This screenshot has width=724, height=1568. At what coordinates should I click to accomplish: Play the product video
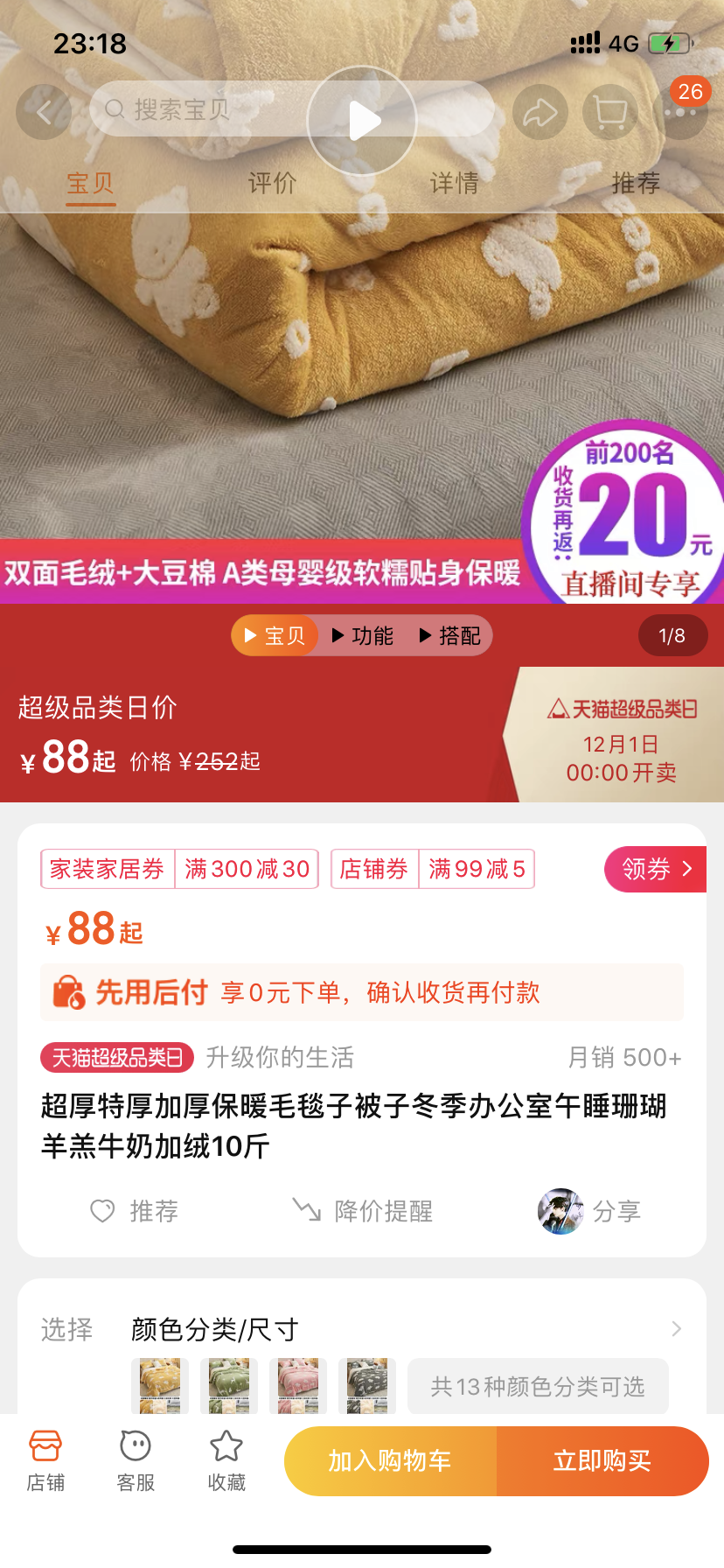tap(362, 121)
